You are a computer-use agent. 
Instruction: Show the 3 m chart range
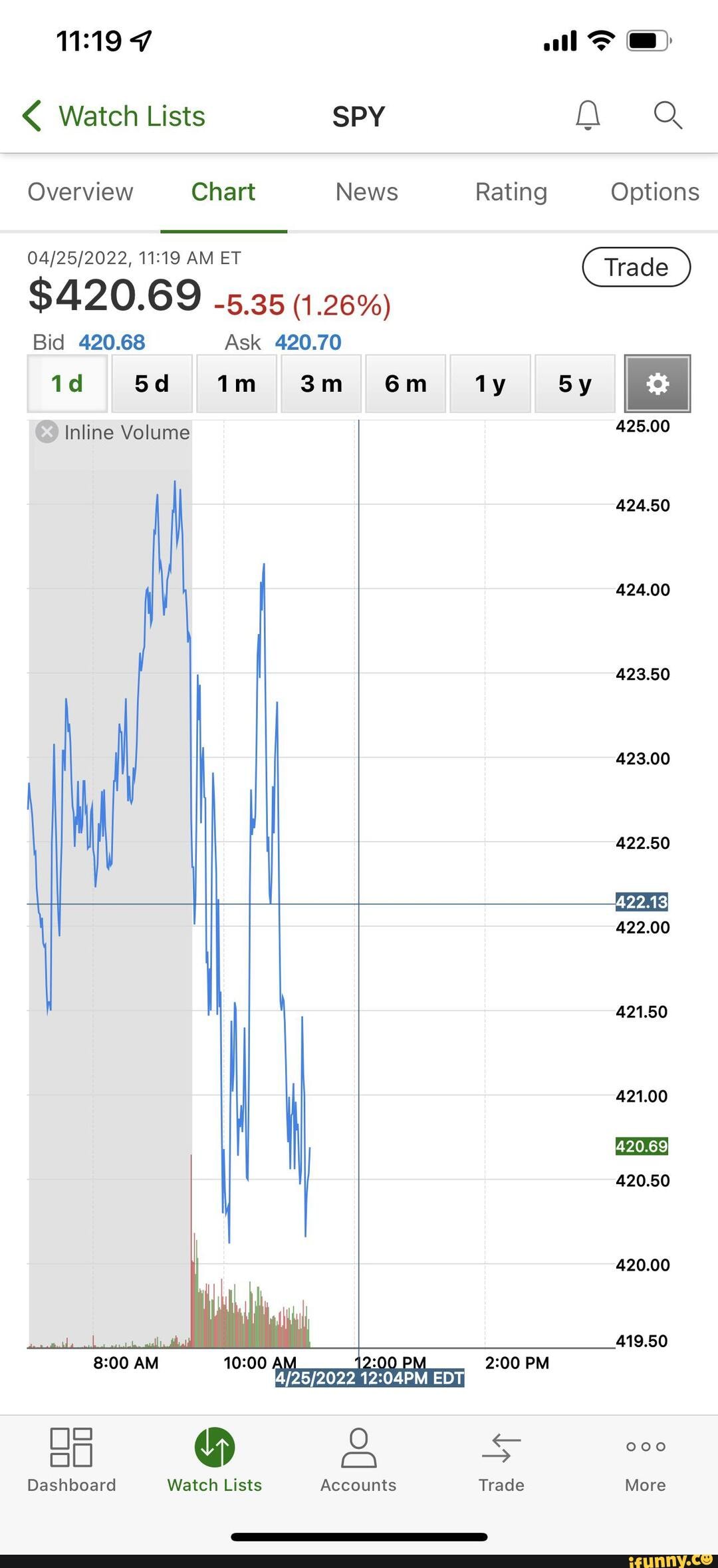tap(321, 384)
